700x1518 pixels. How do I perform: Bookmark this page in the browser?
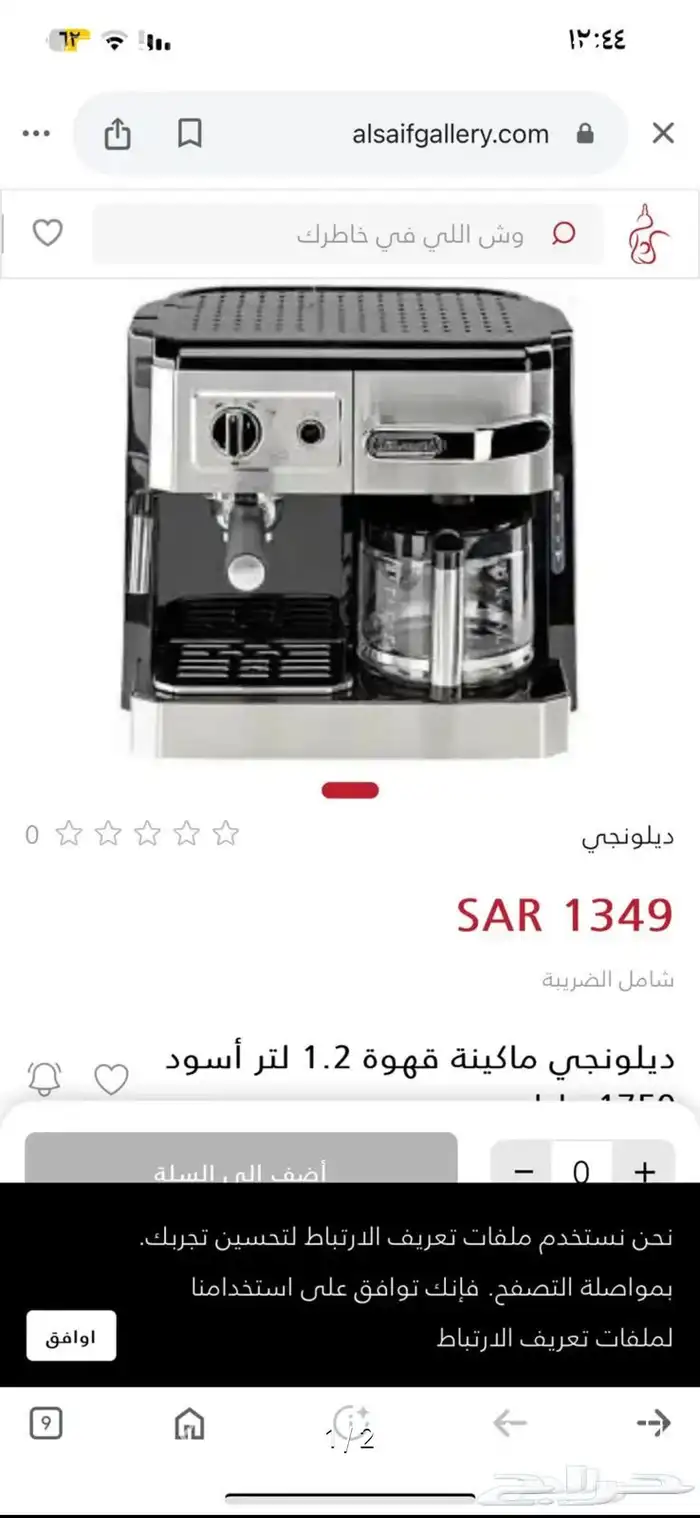point(190,134)
